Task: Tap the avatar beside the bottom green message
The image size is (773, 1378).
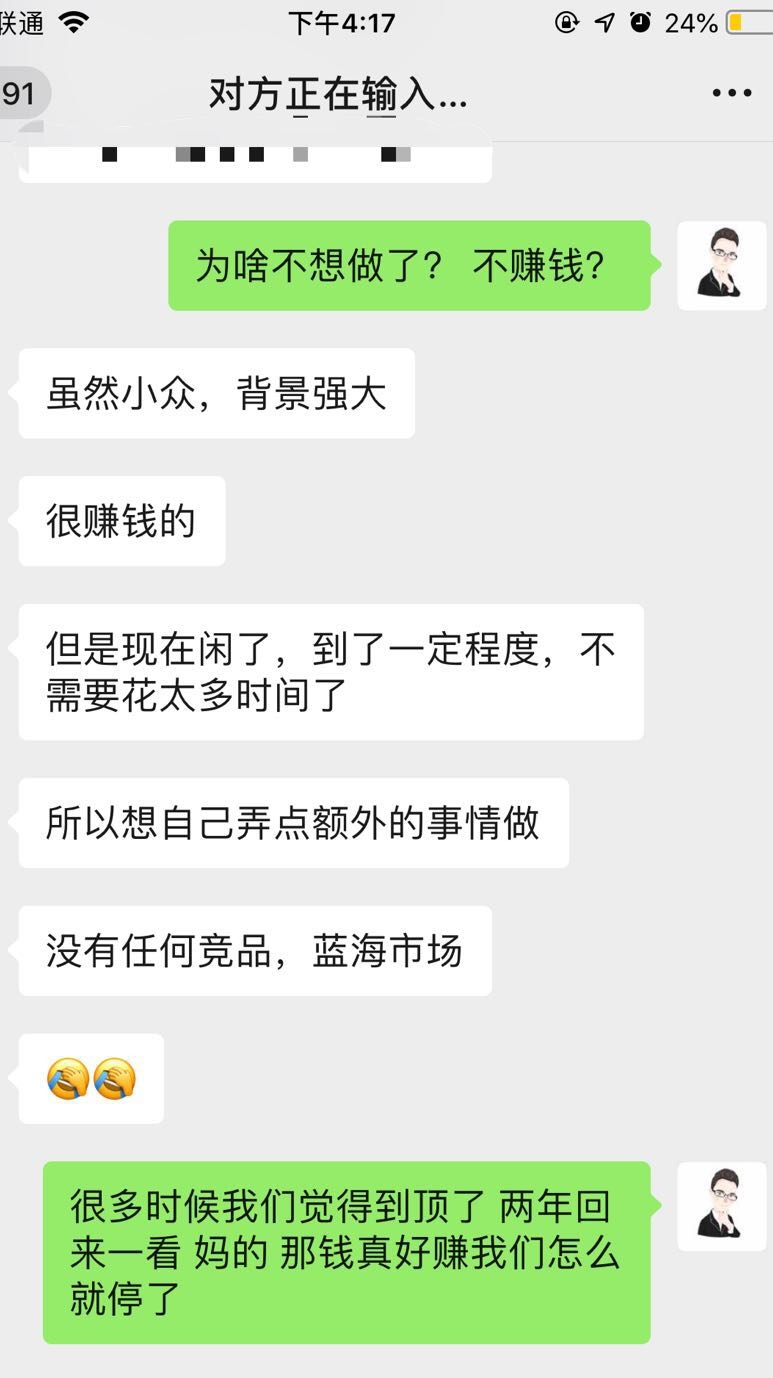Action: click(721, 1207)
